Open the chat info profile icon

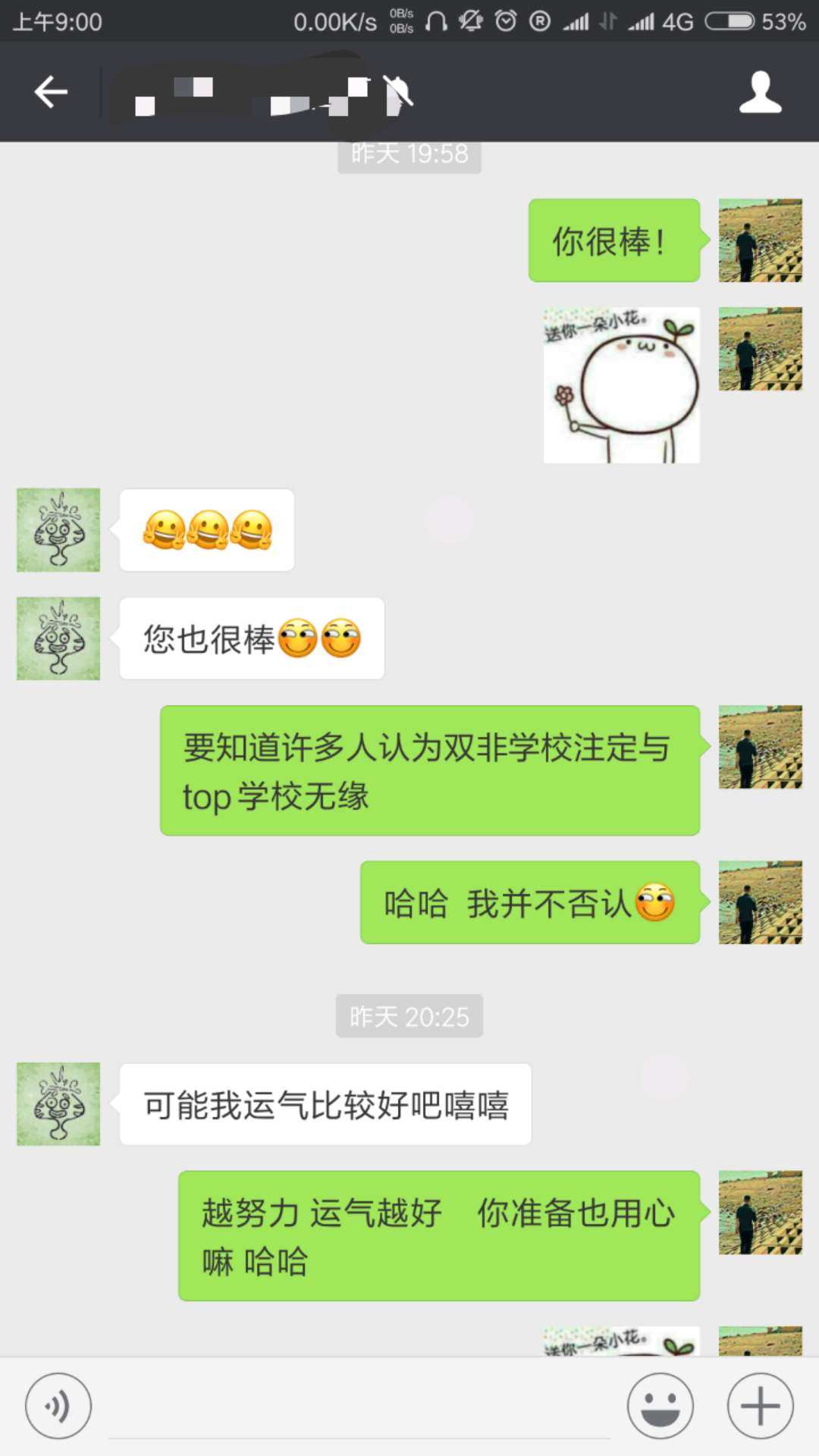coord(760,93)
